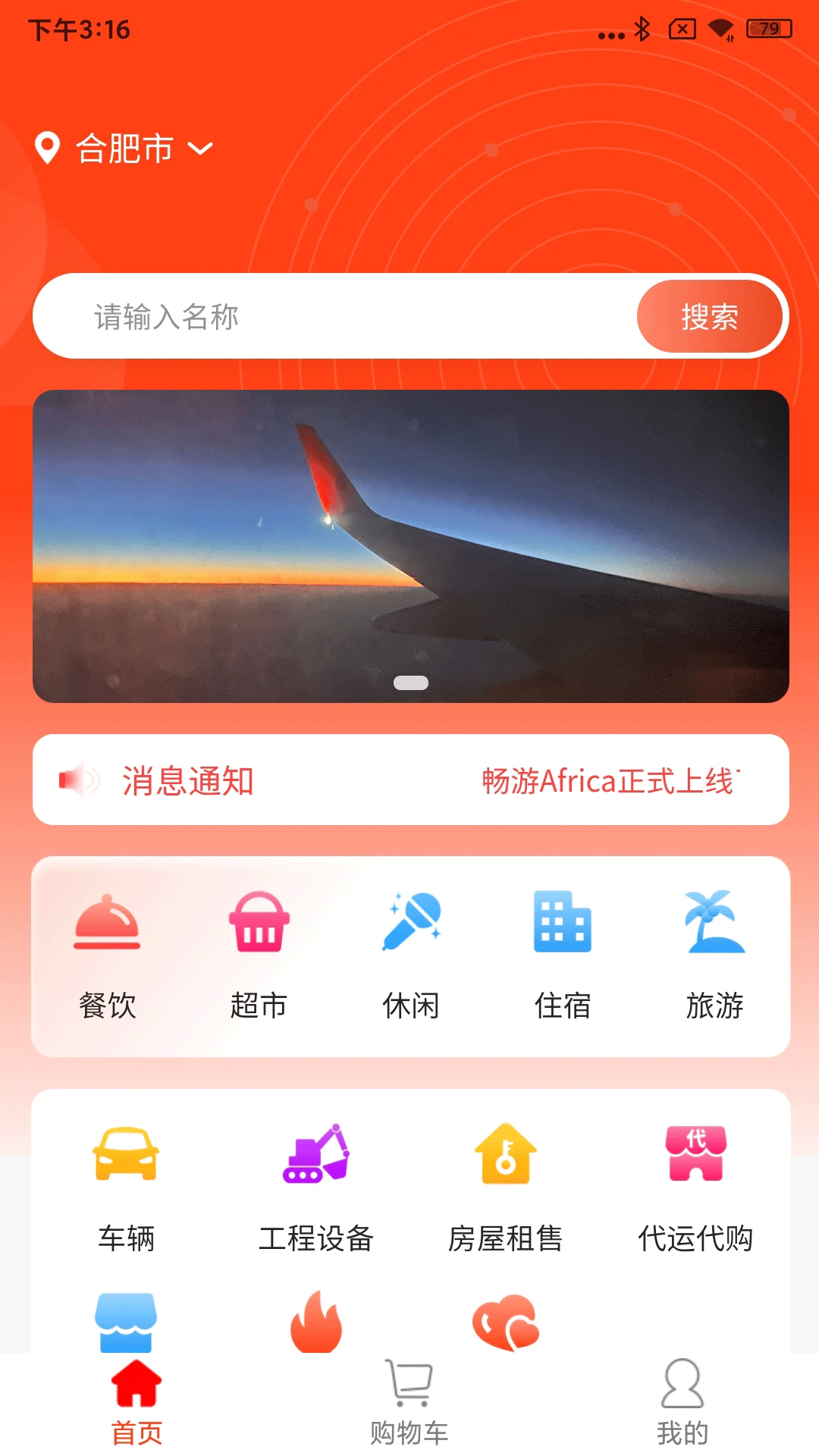
Task: Select the 超市 supermarket category
Action: pyautogui.click(x=259, y=955)
